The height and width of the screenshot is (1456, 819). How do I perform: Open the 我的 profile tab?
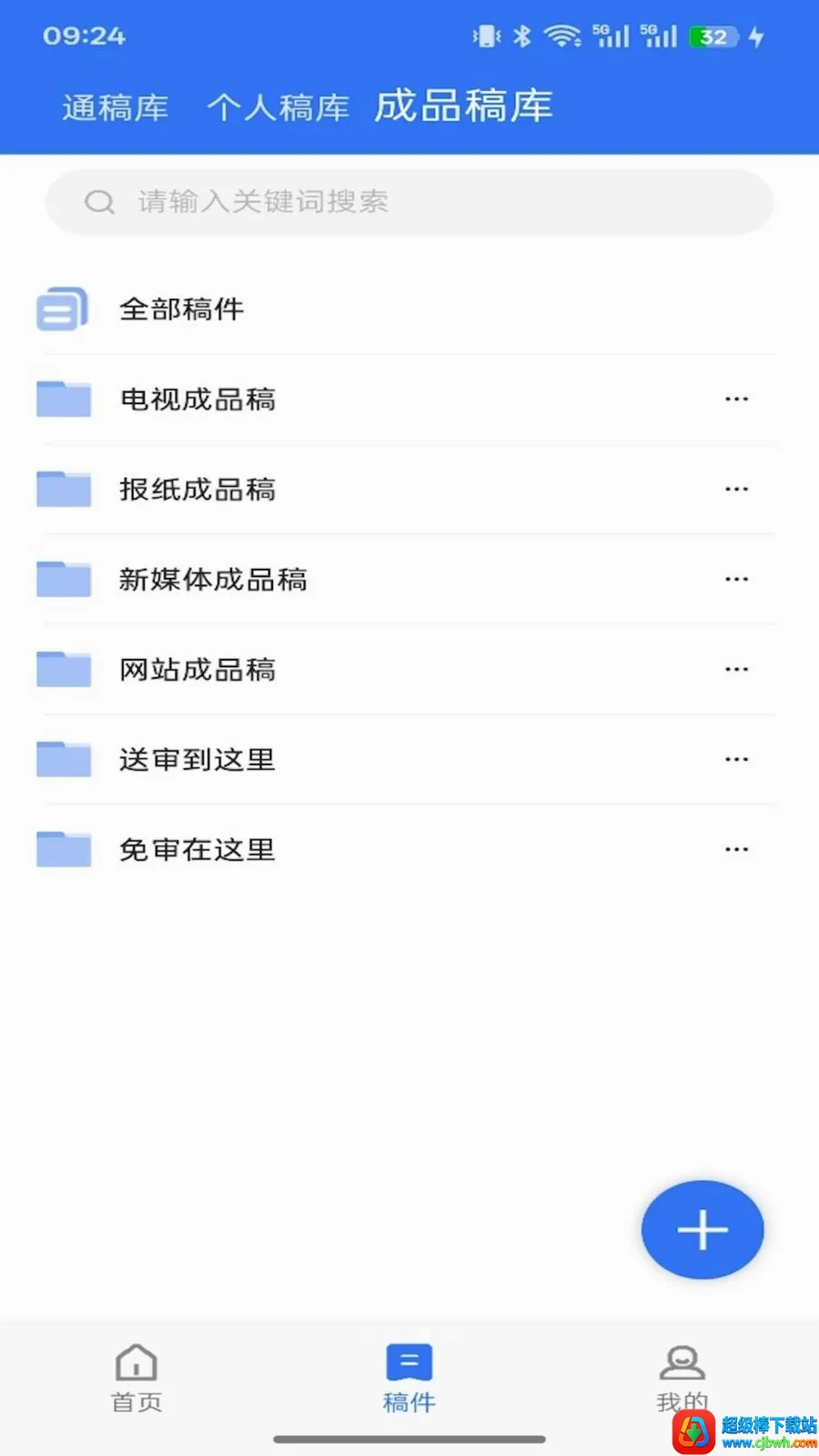click(x=682, y=1378)
